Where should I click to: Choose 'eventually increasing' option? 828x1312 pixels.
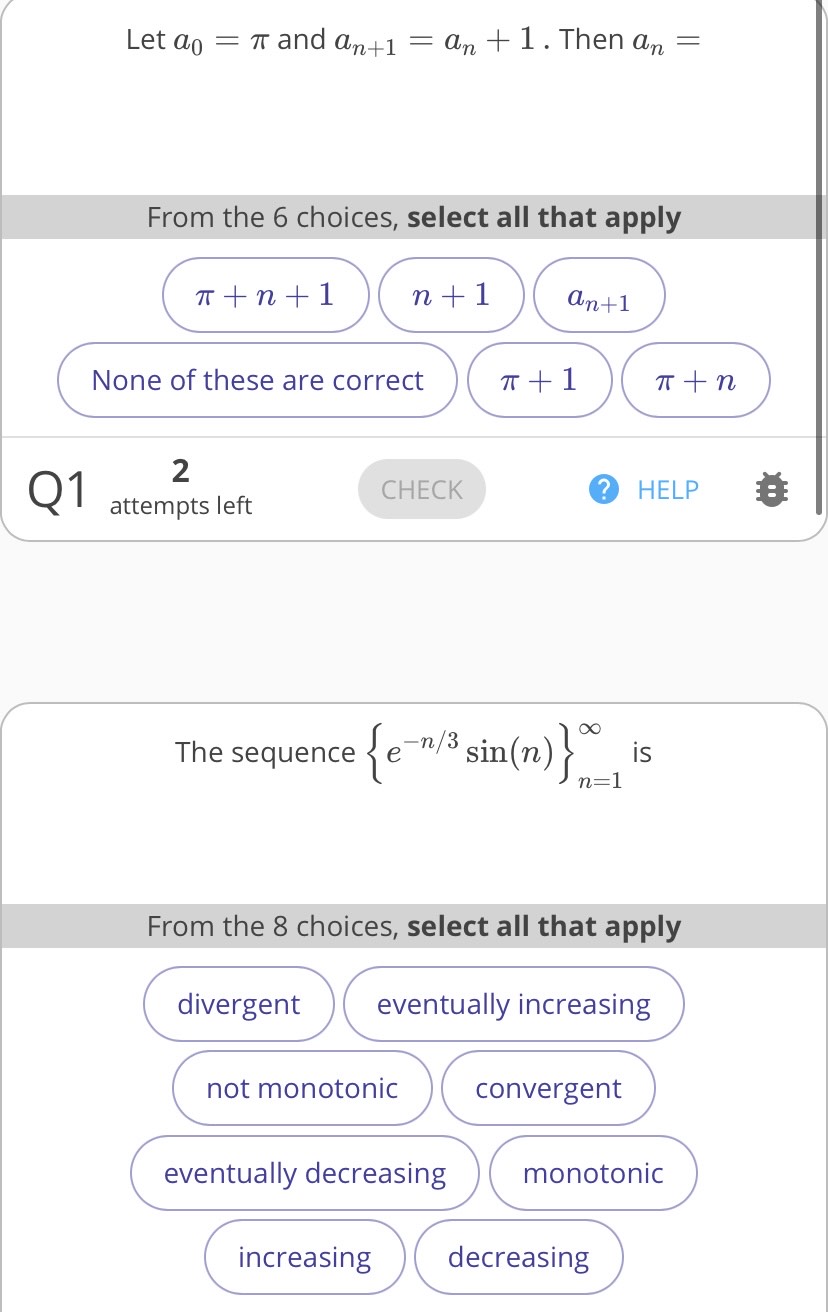pos(513,1004)
